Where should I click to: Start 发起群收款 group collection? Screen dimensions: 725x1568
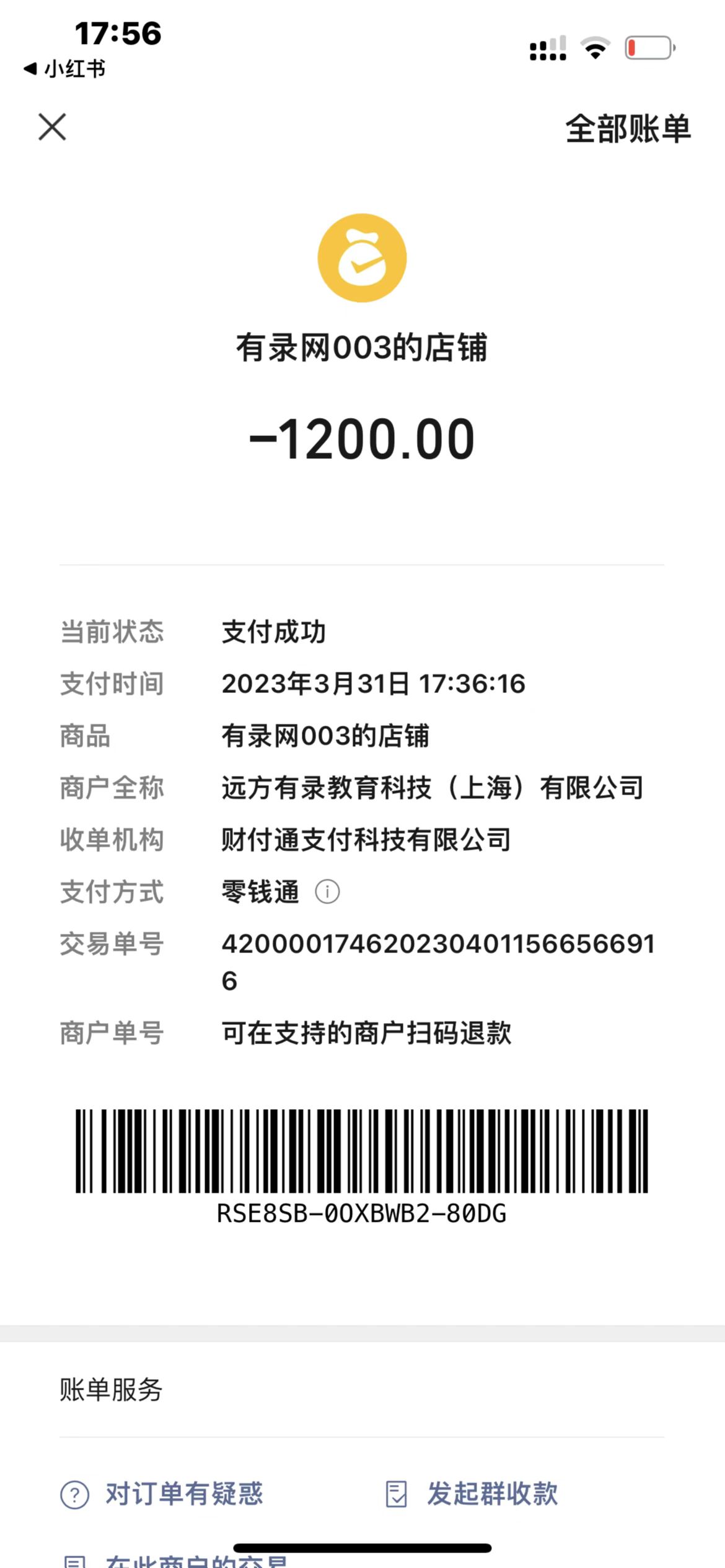[x=472, y=1494]
